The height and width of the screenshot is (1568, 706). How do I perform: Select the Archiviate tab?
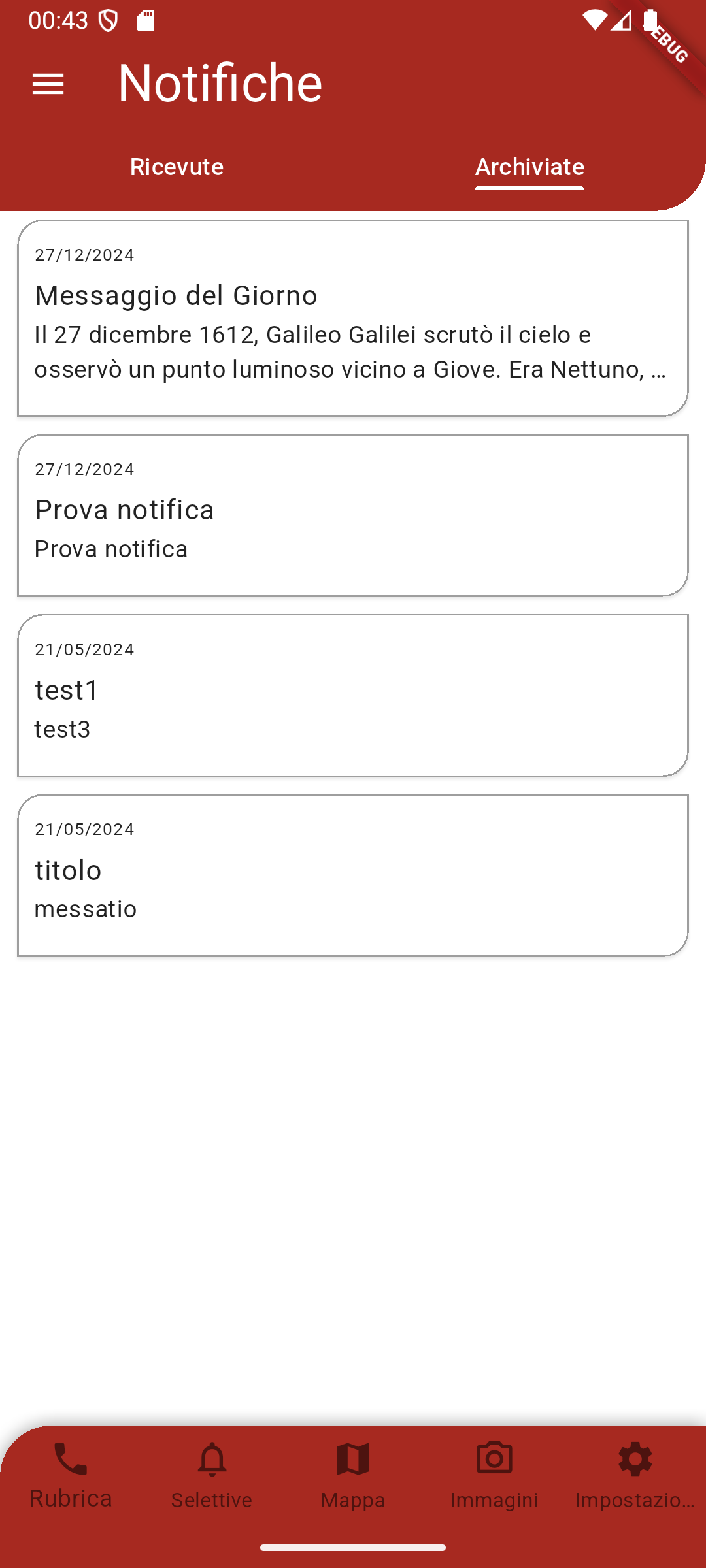[x=529, y=167]
